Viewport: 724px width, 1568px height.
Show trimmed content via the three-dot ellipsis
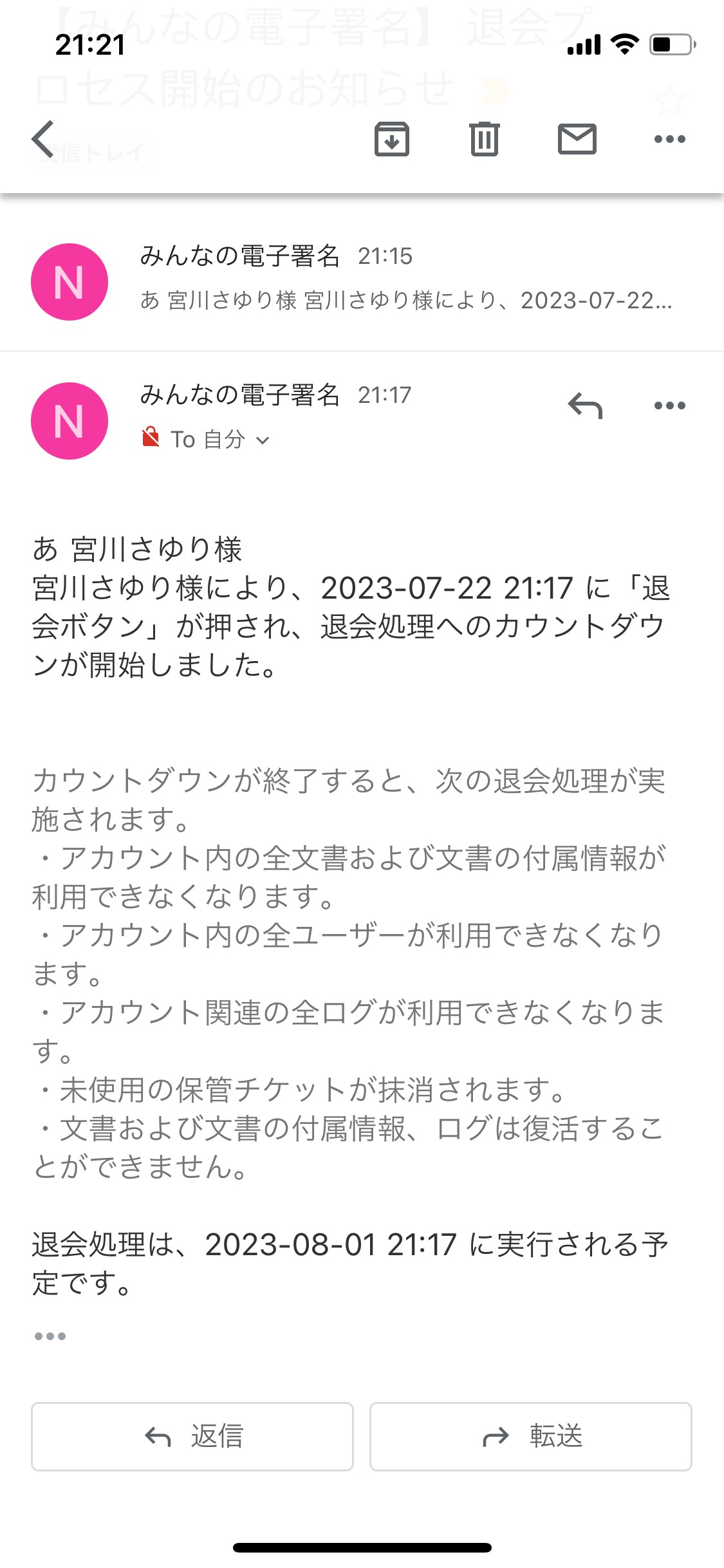click(x=50, y=1336)
